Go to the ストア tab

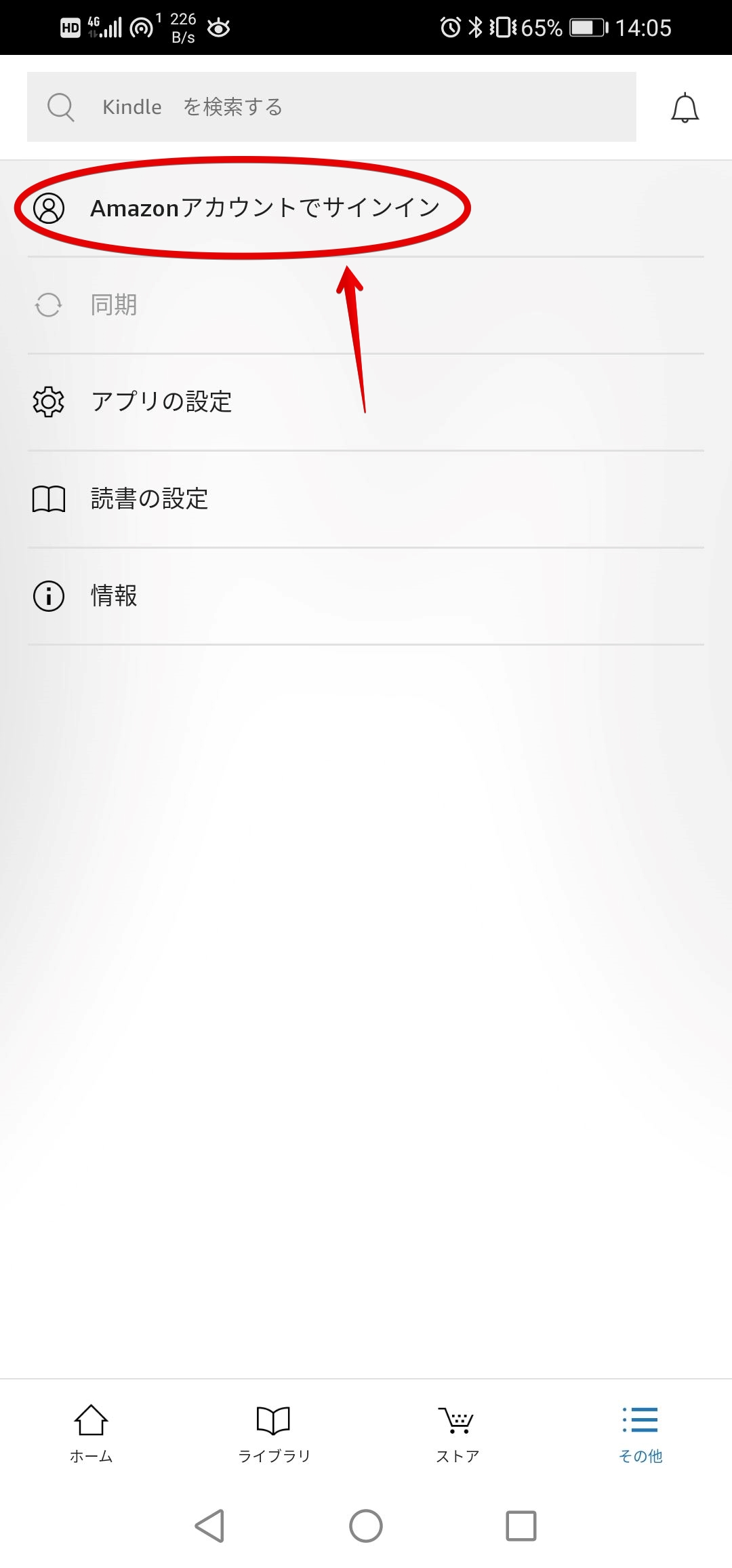pos(457,1434)
